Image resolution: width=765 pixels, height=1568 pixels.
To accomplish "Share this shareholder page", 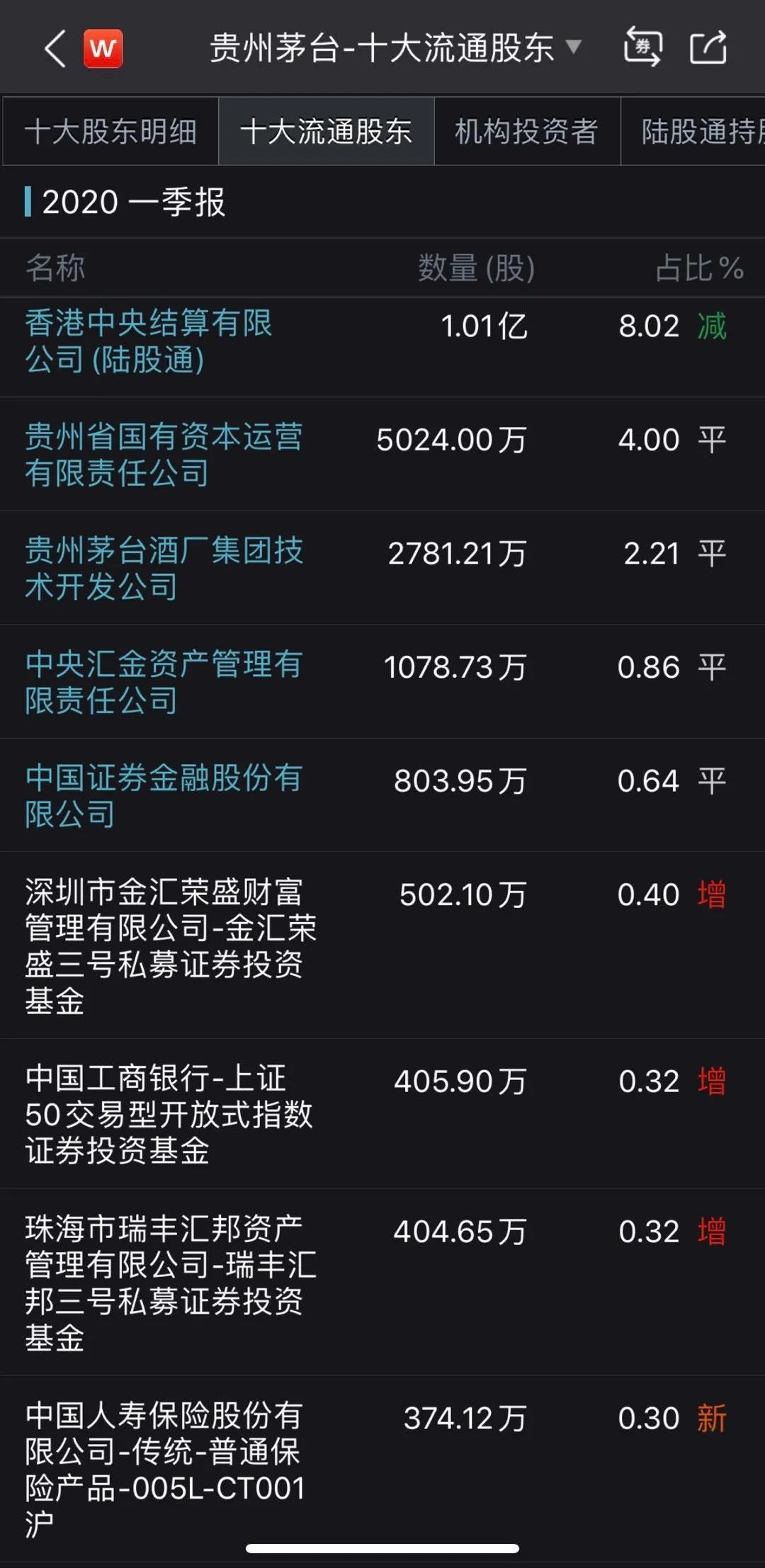I will 708,47.
